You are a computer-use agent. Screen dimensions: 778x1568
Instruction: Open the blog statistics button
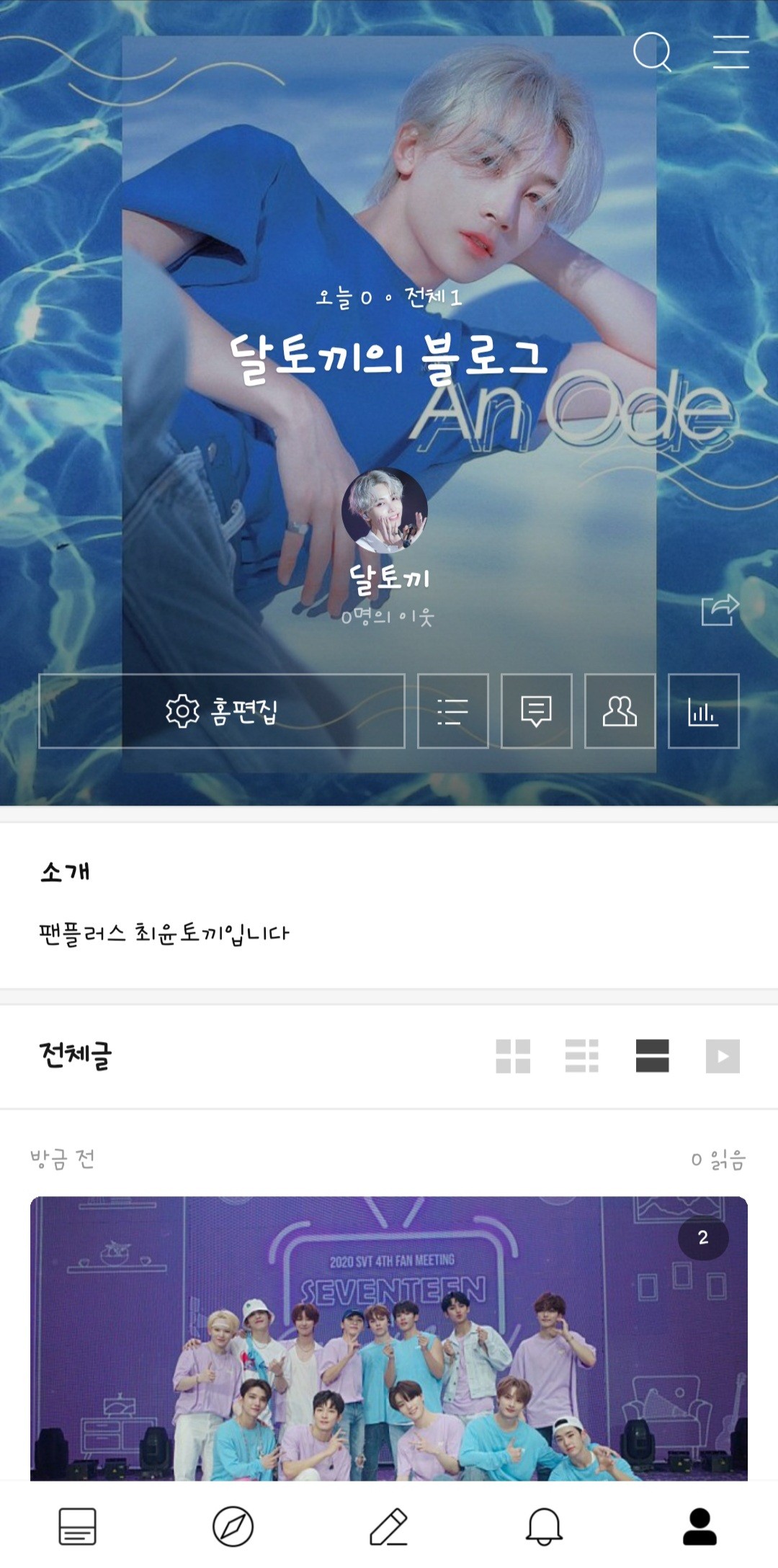coord(704,711)
